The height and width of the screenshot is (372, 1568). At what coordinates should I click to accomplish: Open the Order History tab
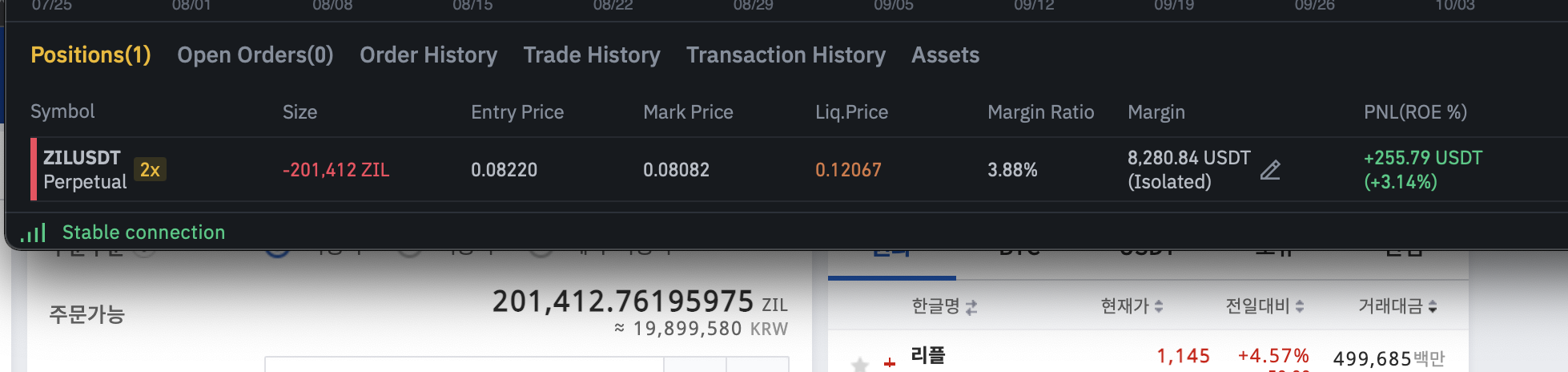(x=428, y=55)
